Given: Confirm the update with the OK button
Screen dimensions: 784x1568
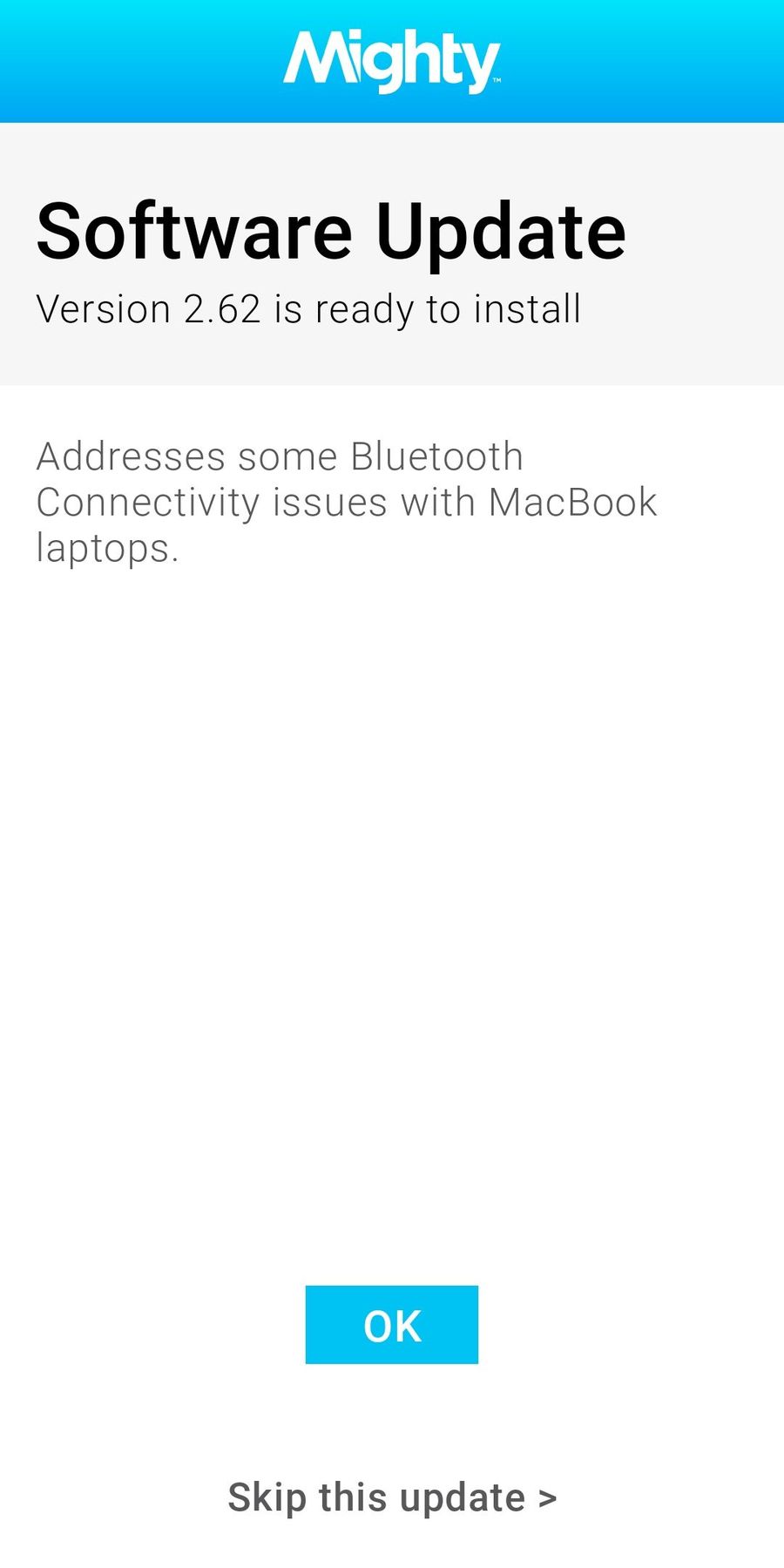Looking at the screenshot, I should coord(392,1324).
